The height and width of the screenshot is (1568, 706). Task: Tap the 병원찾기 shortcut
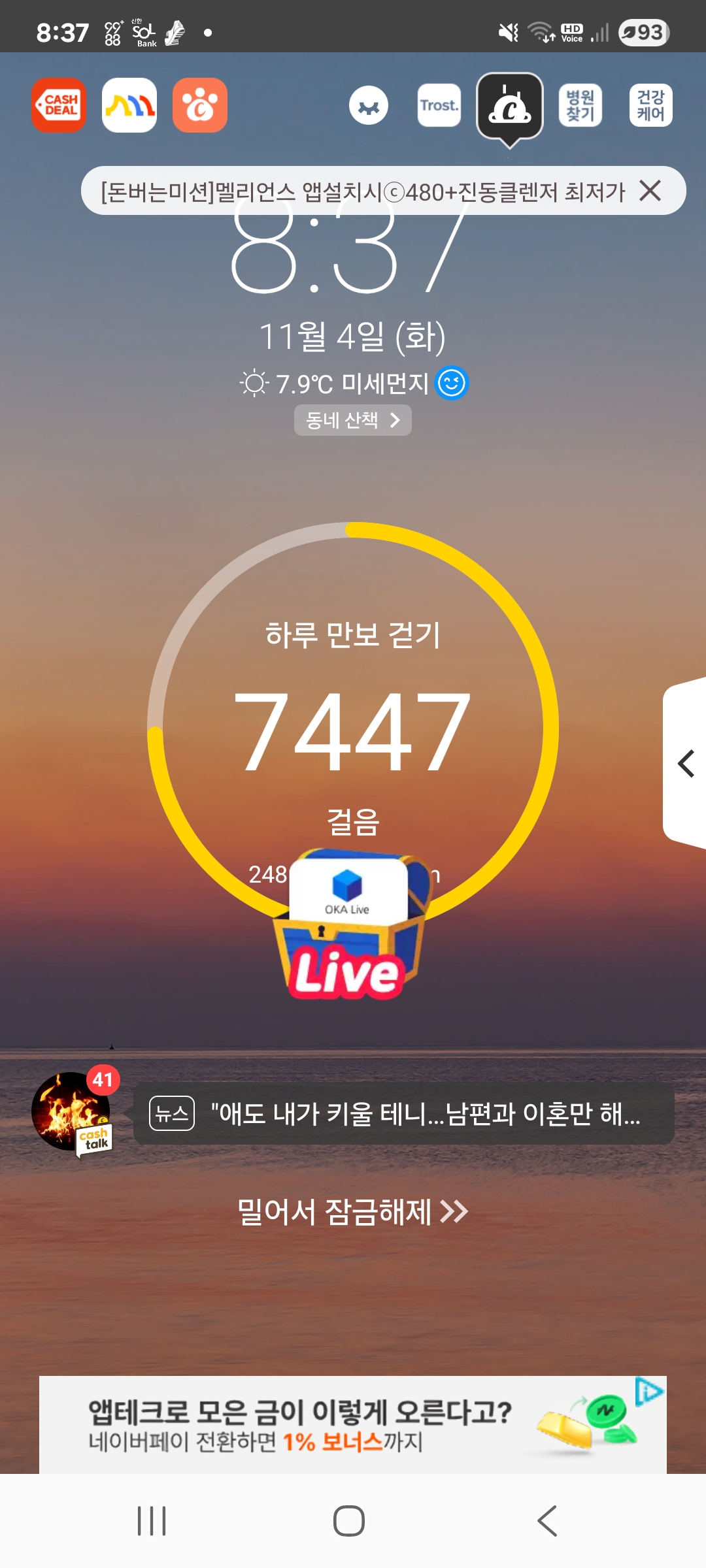pyautogui.click(x=580, y=105)
